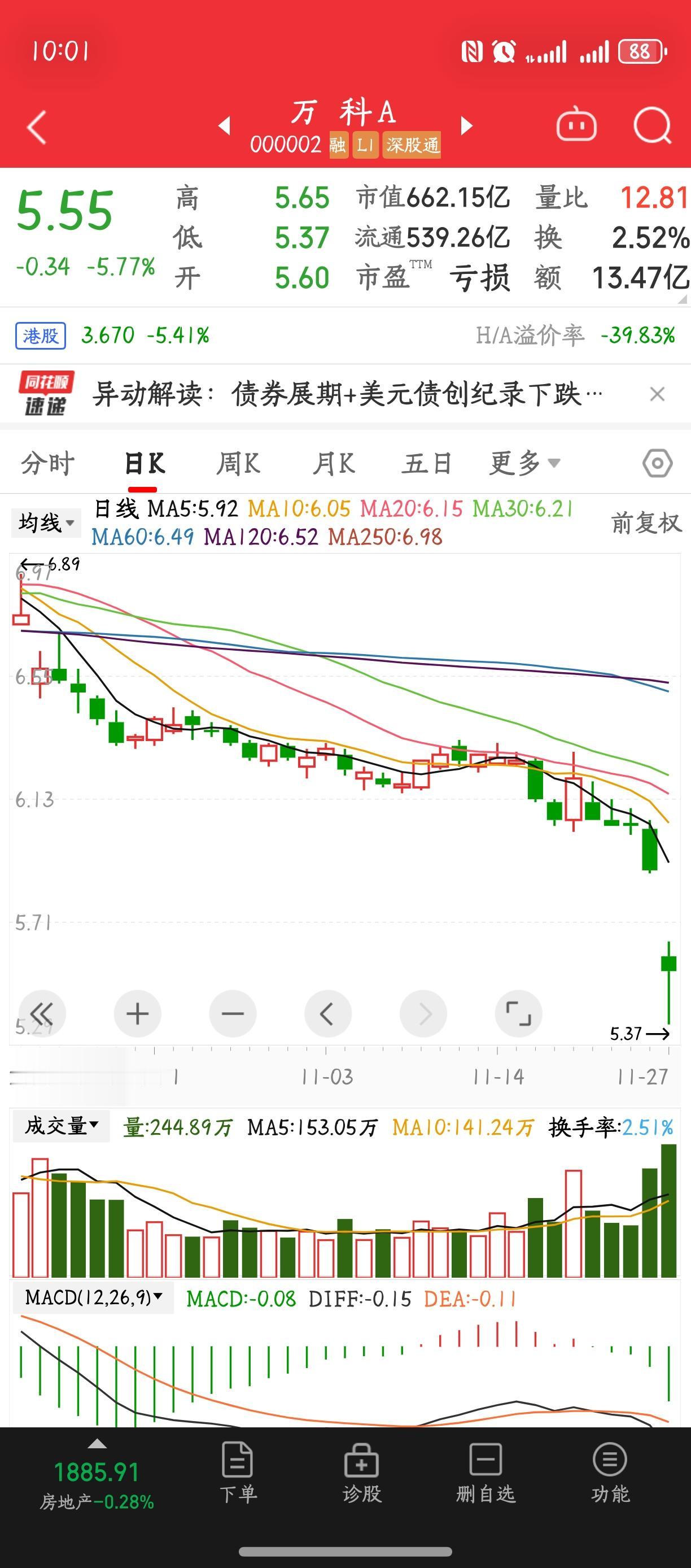The image size is (691, 1568).
Task: Switch to the previous stock
Action: click(225, 126)
